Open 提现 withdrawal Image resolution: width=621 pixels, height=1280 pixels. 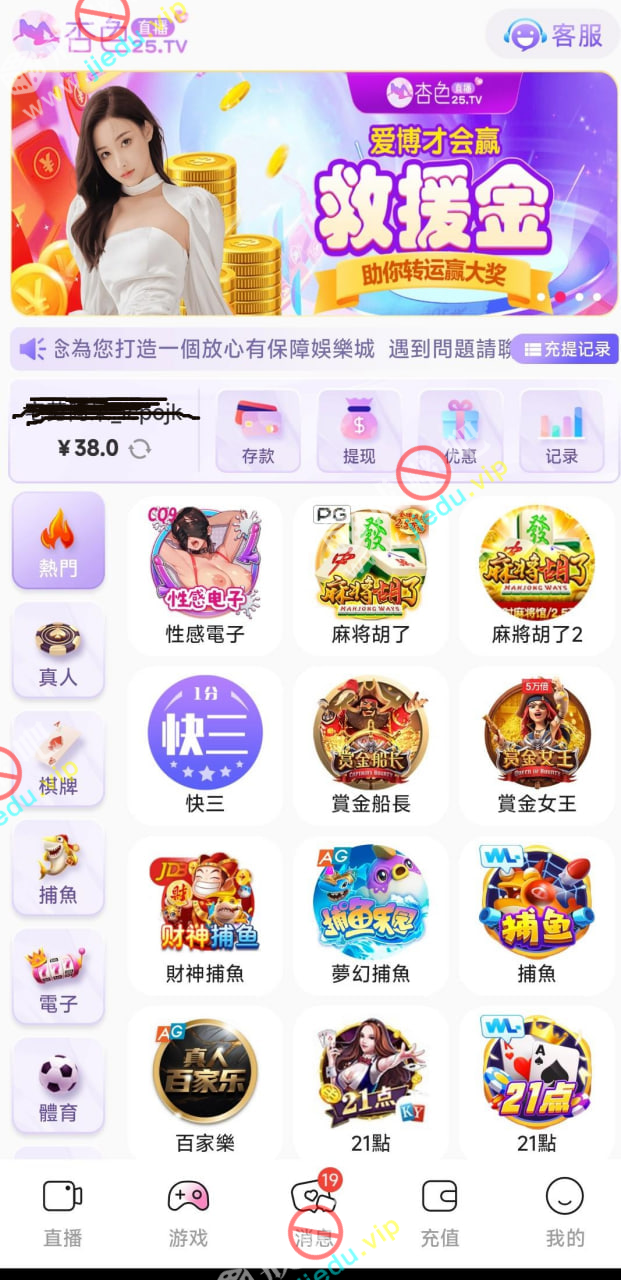click(359, 431)
